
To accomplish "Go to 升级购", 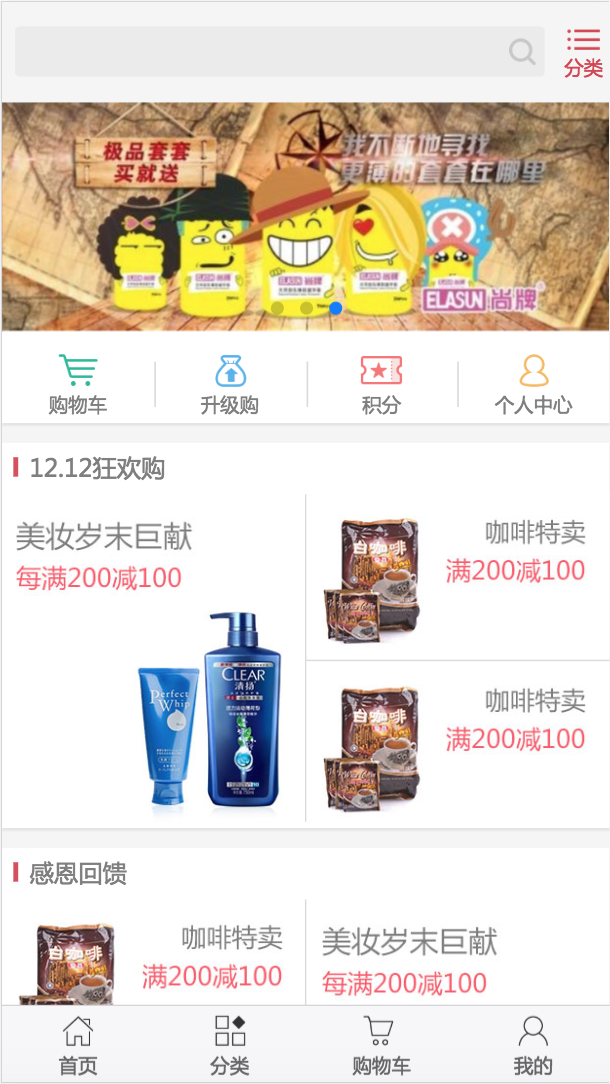I will click(x=230, y=384).
